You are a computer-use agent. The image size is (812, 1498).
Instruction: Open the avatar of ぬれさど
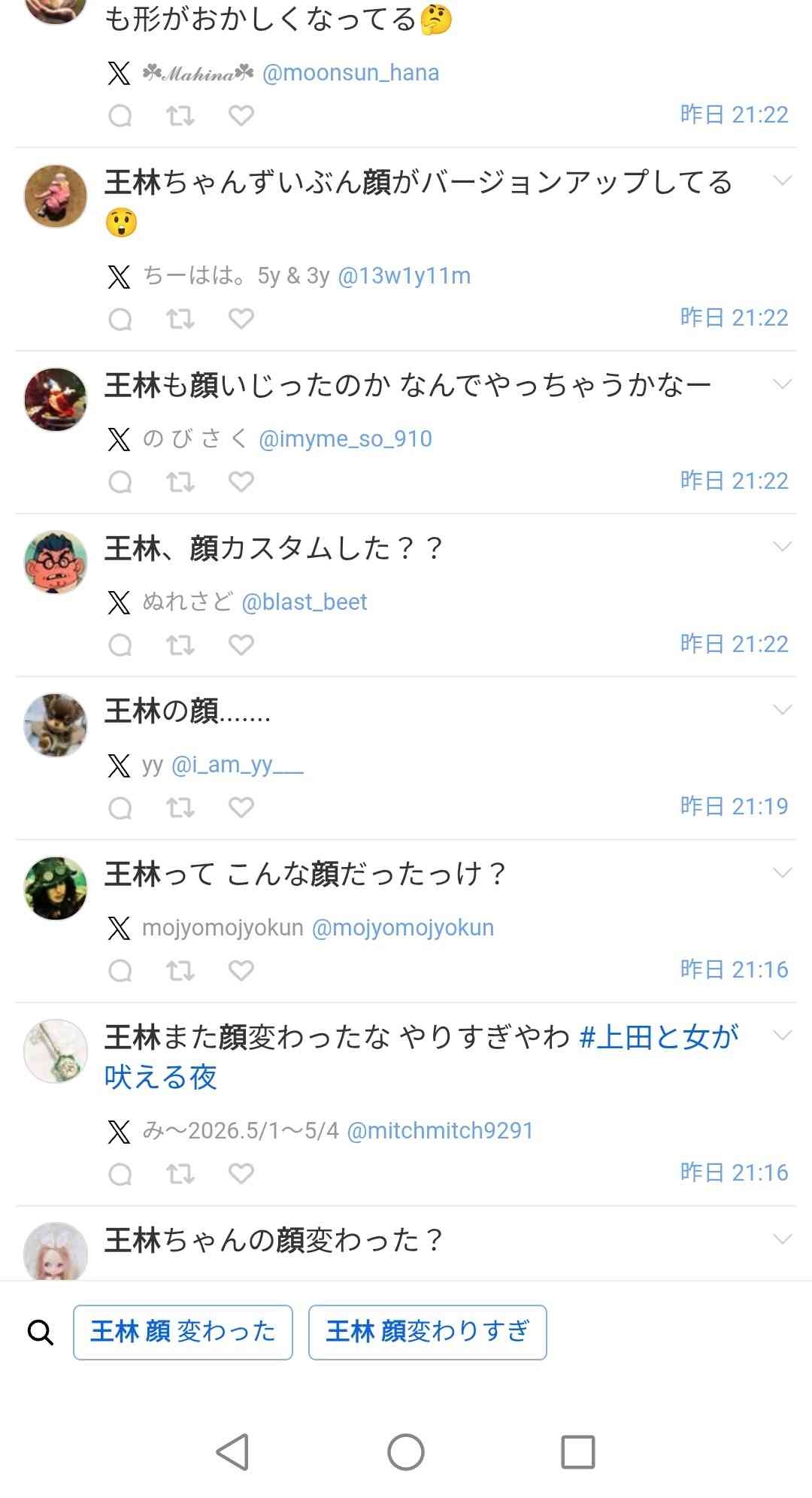click(x=56, y=563)
